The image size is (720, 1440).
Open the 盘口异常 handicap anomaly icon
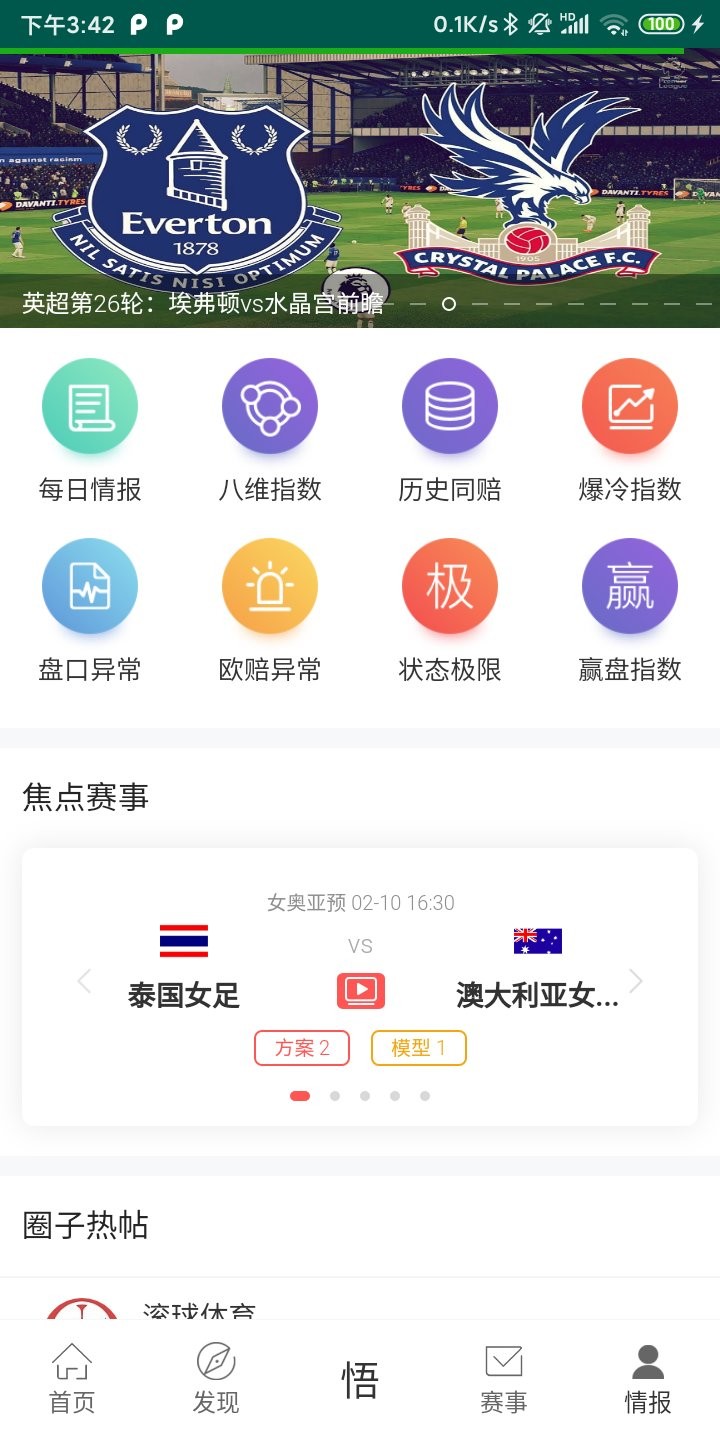(90, 586)
